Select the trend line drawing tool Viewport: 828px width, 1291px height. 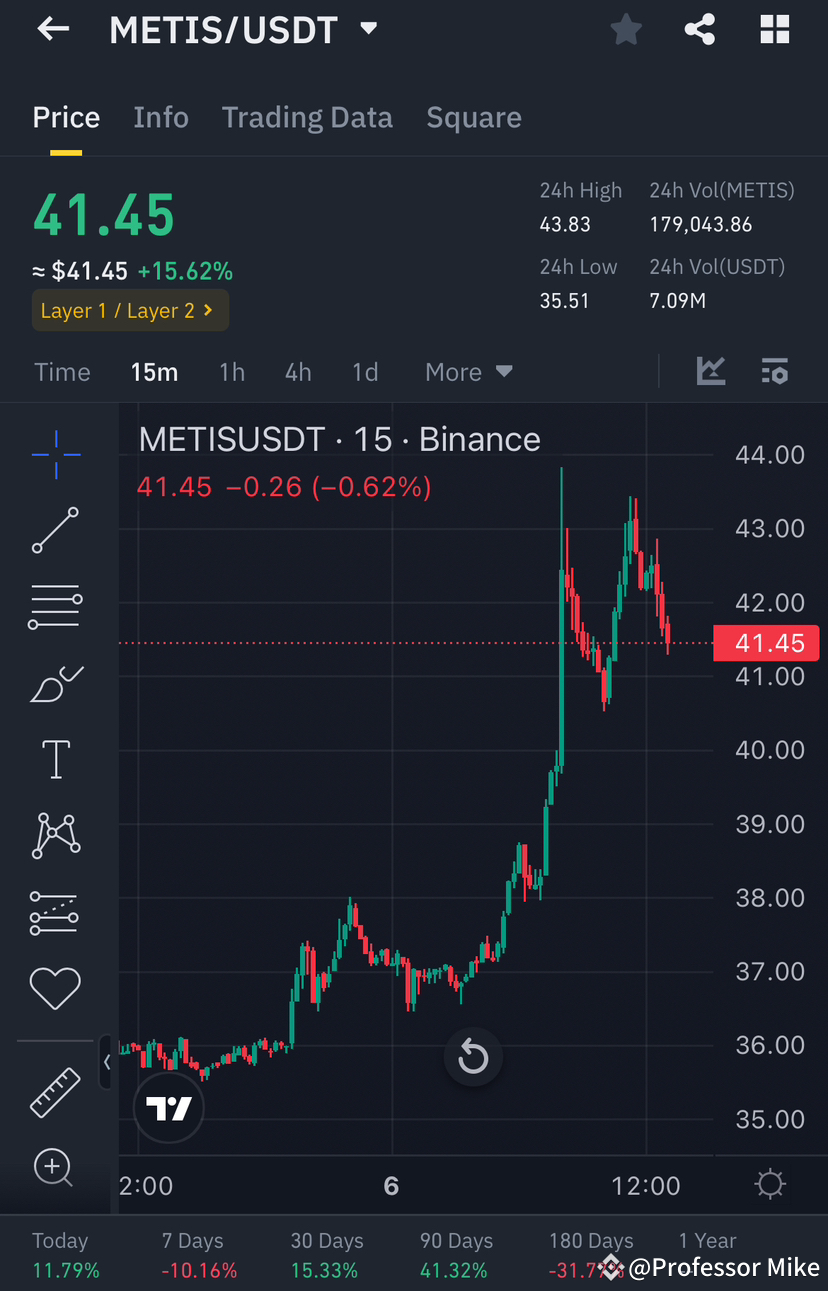pos(55,531)
